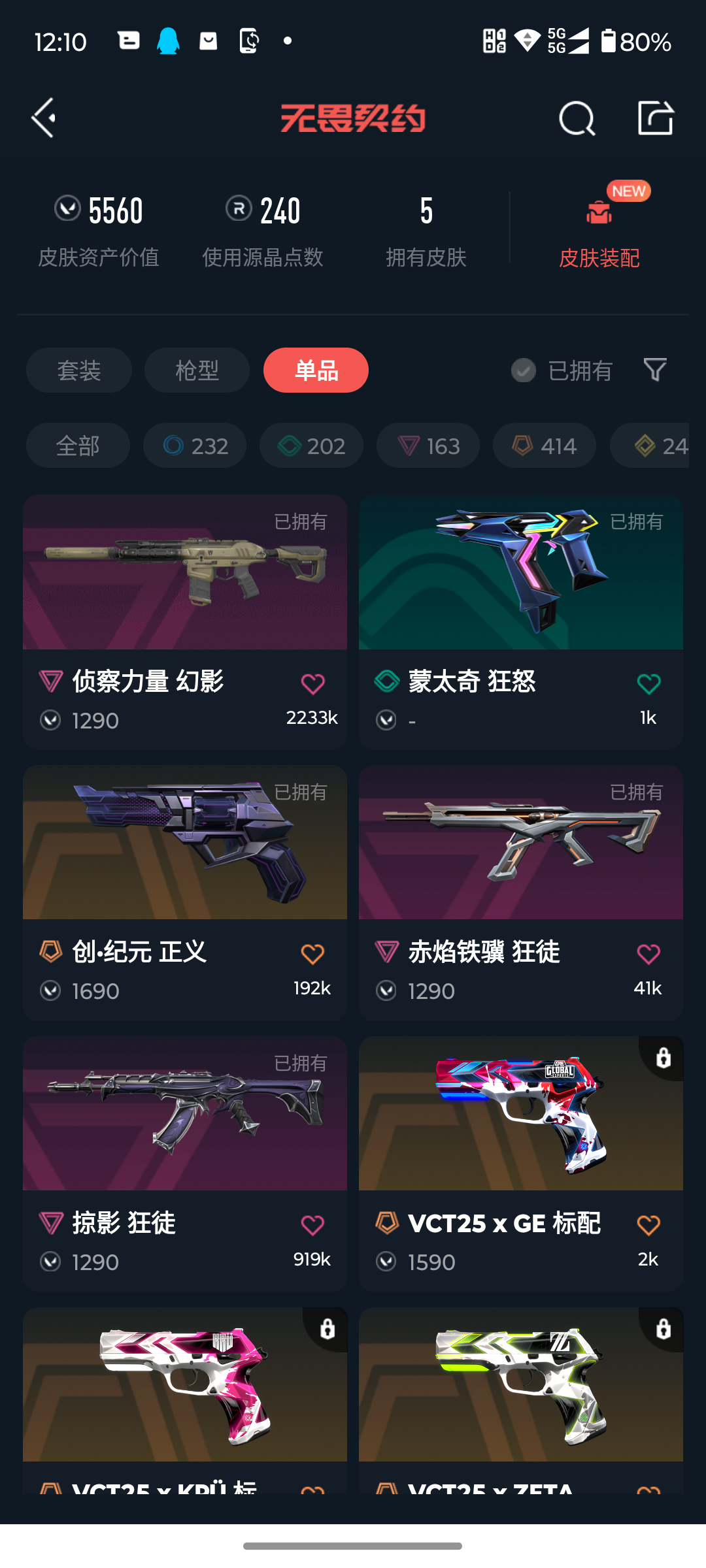Open the filter funnel icon
The width and height of the screenshot is (706, 1568).
pos(655,370)
